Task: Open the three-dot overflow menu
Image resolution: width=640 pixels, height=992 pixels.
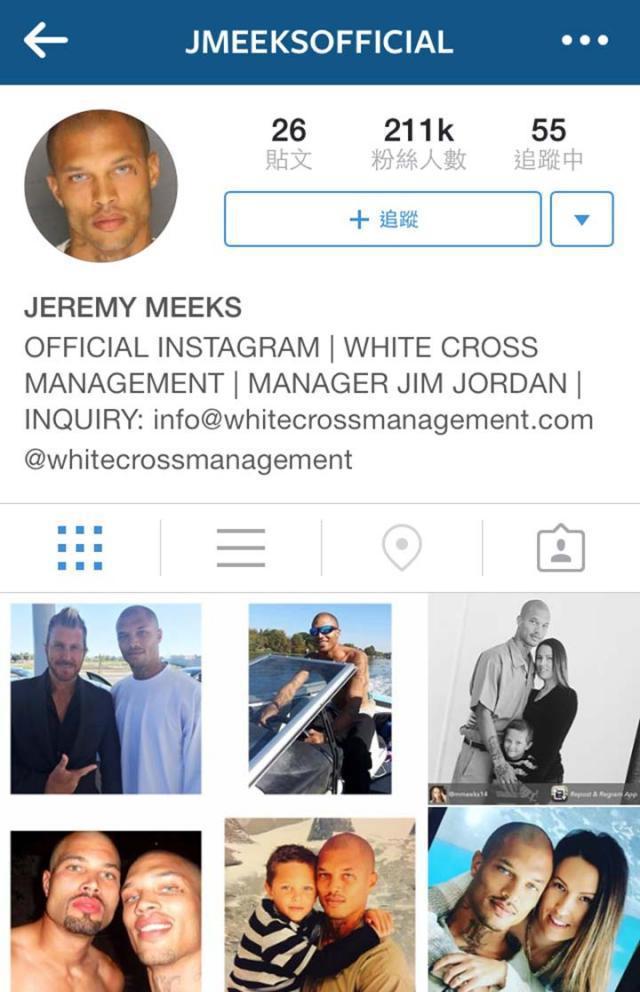Action: (585, 41)
